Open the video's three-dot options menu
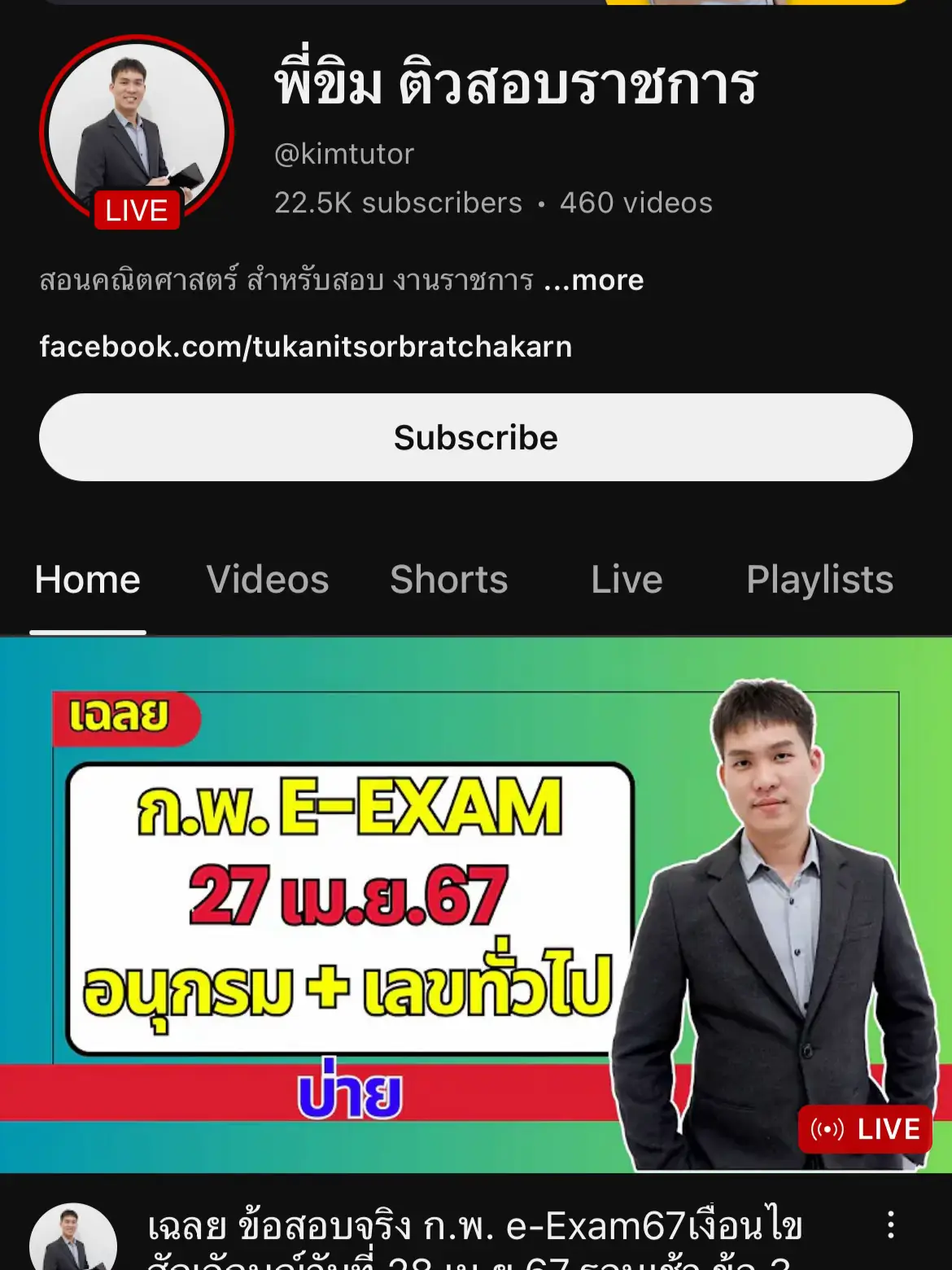Screen dimensions: 952x1270 891,1225
